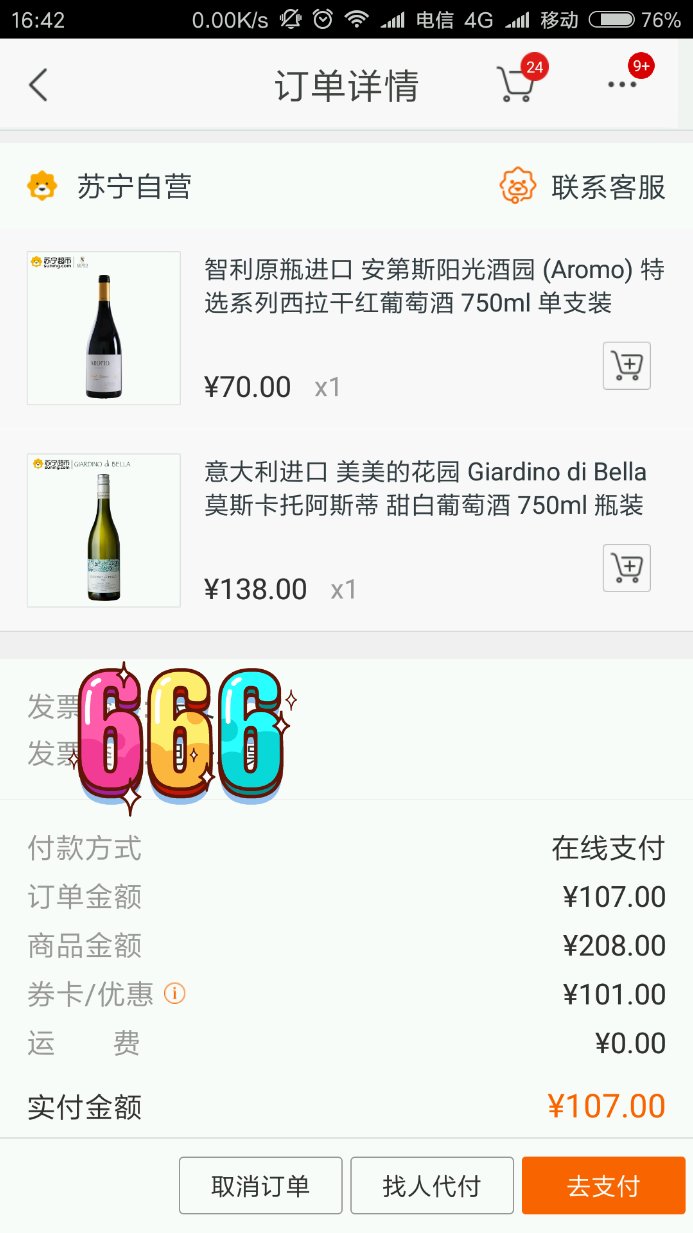Open the 苏宁自营 store
This screenshot has width=693, height=1233.
[x=110, y=187]
